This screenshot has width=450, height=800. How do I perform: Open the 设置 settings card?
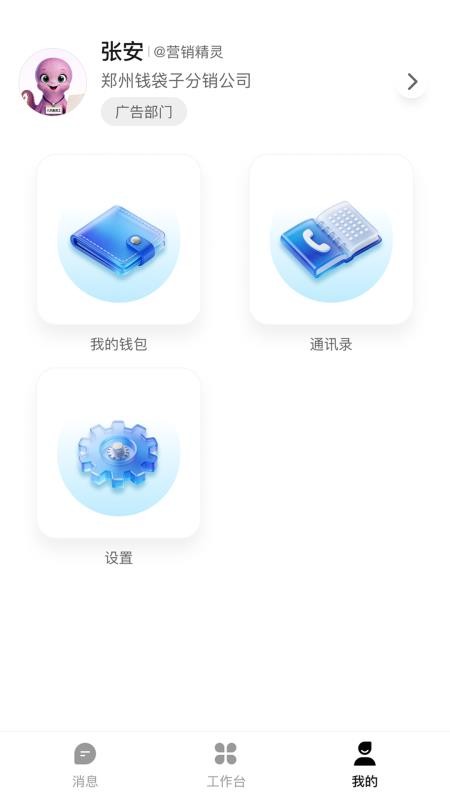118,453
